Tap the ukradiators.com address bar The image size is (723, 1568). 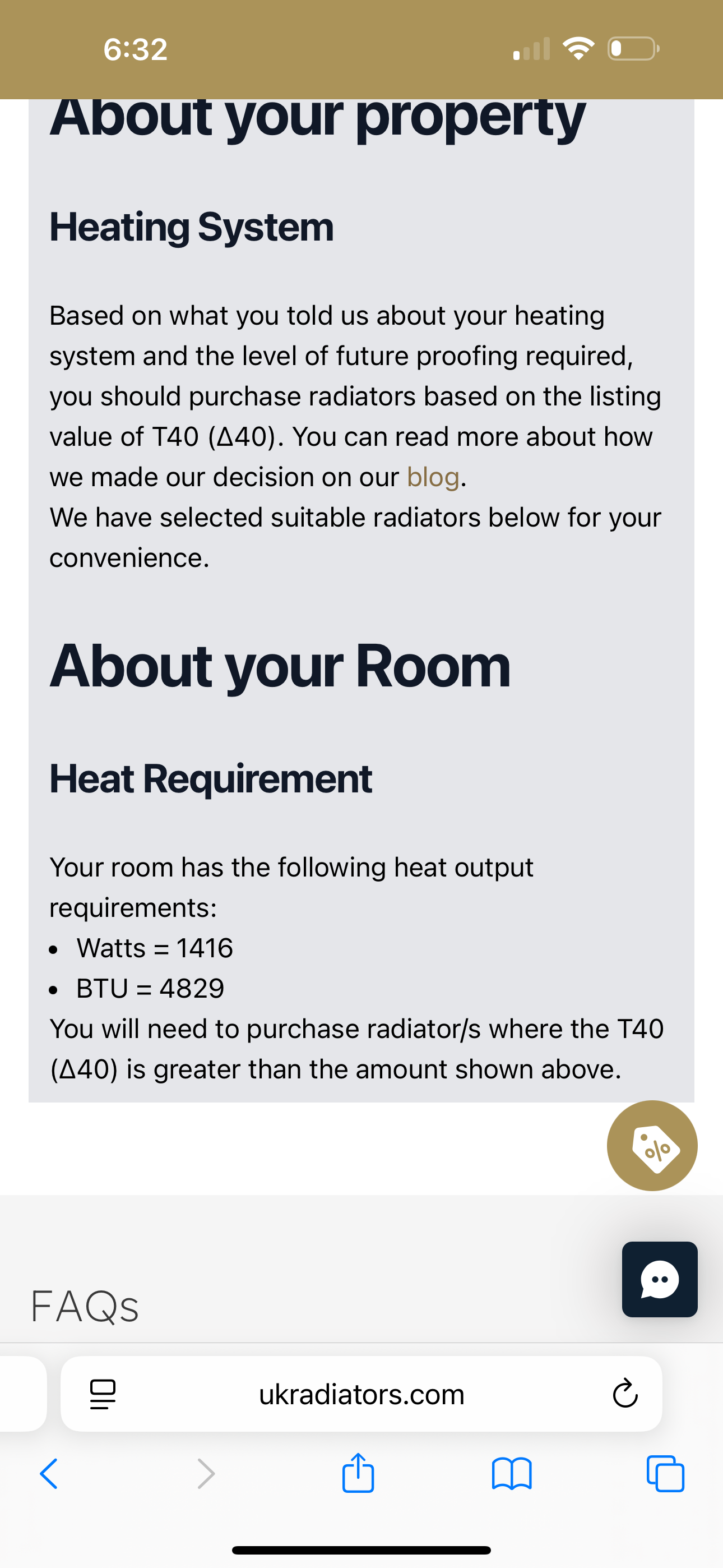361,1394
